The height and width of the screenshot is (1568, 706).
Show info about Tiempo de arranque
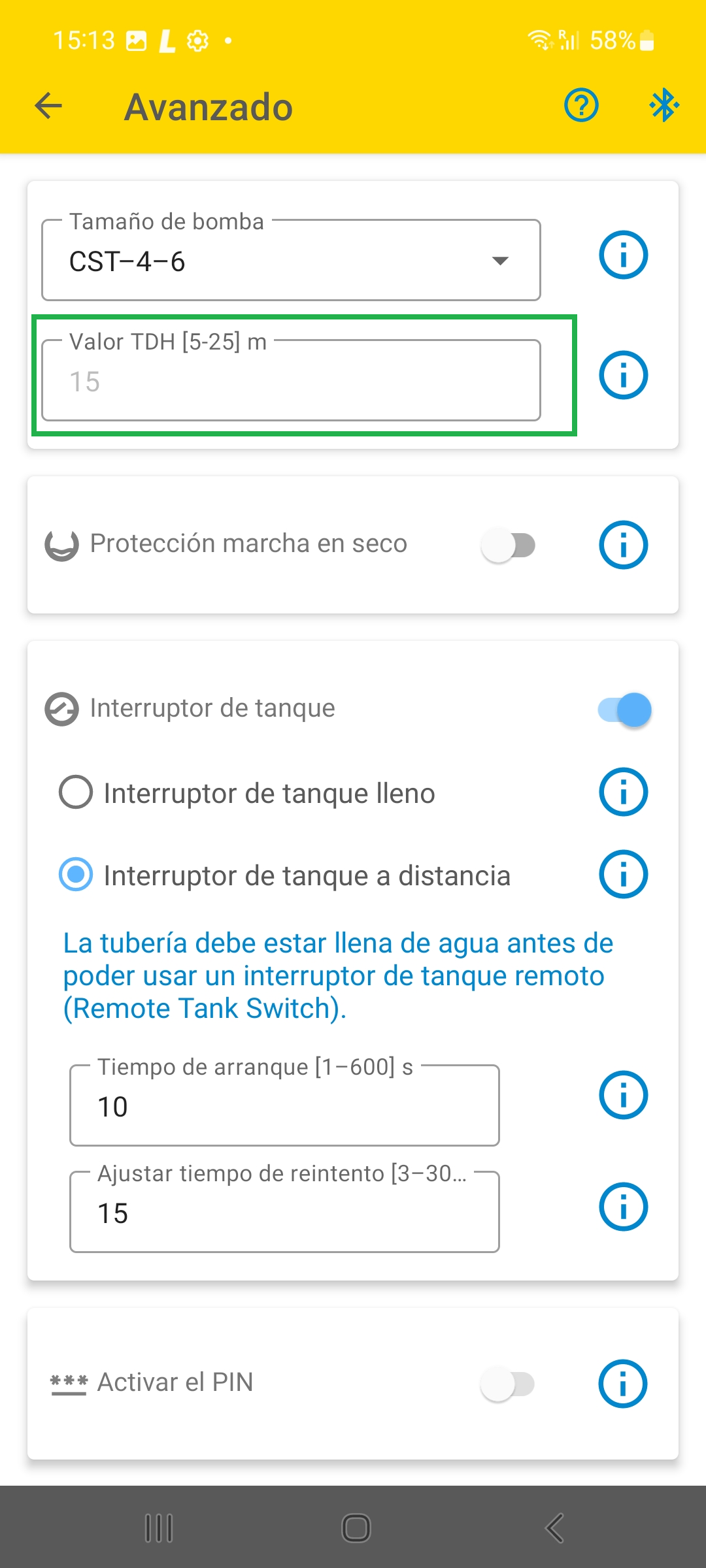(623, 1095)
